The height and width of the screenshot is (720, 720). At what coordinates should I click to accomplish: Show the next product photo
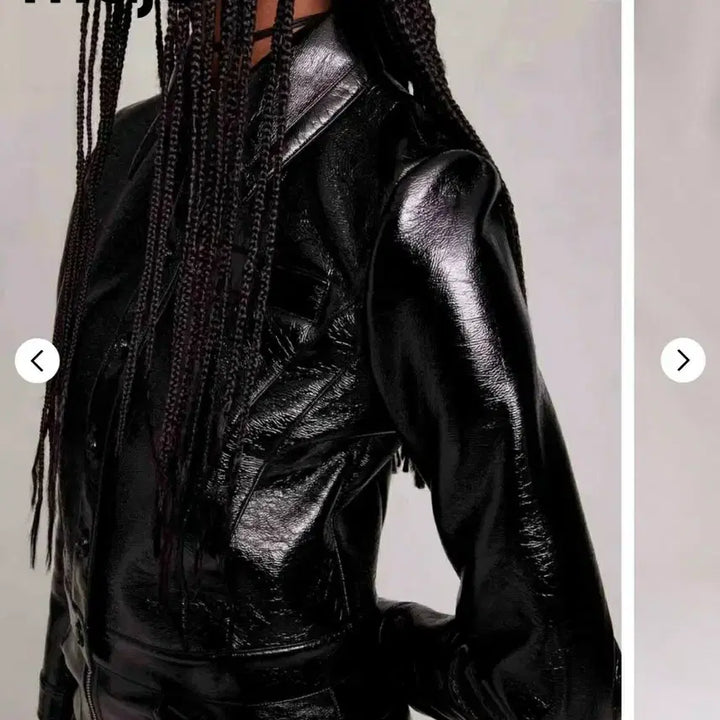683,360
